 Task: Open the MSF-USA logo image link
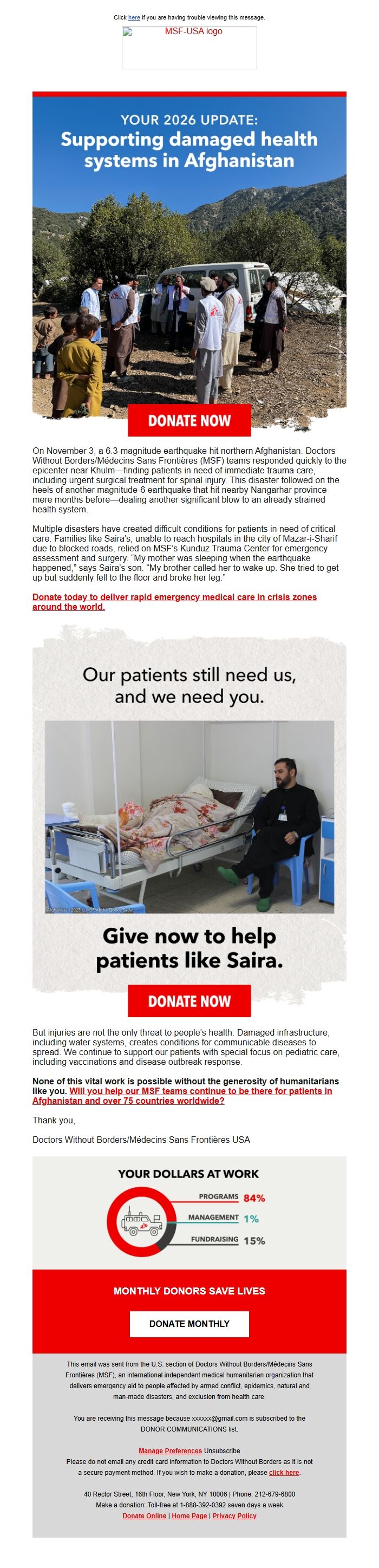pos(189,48)
